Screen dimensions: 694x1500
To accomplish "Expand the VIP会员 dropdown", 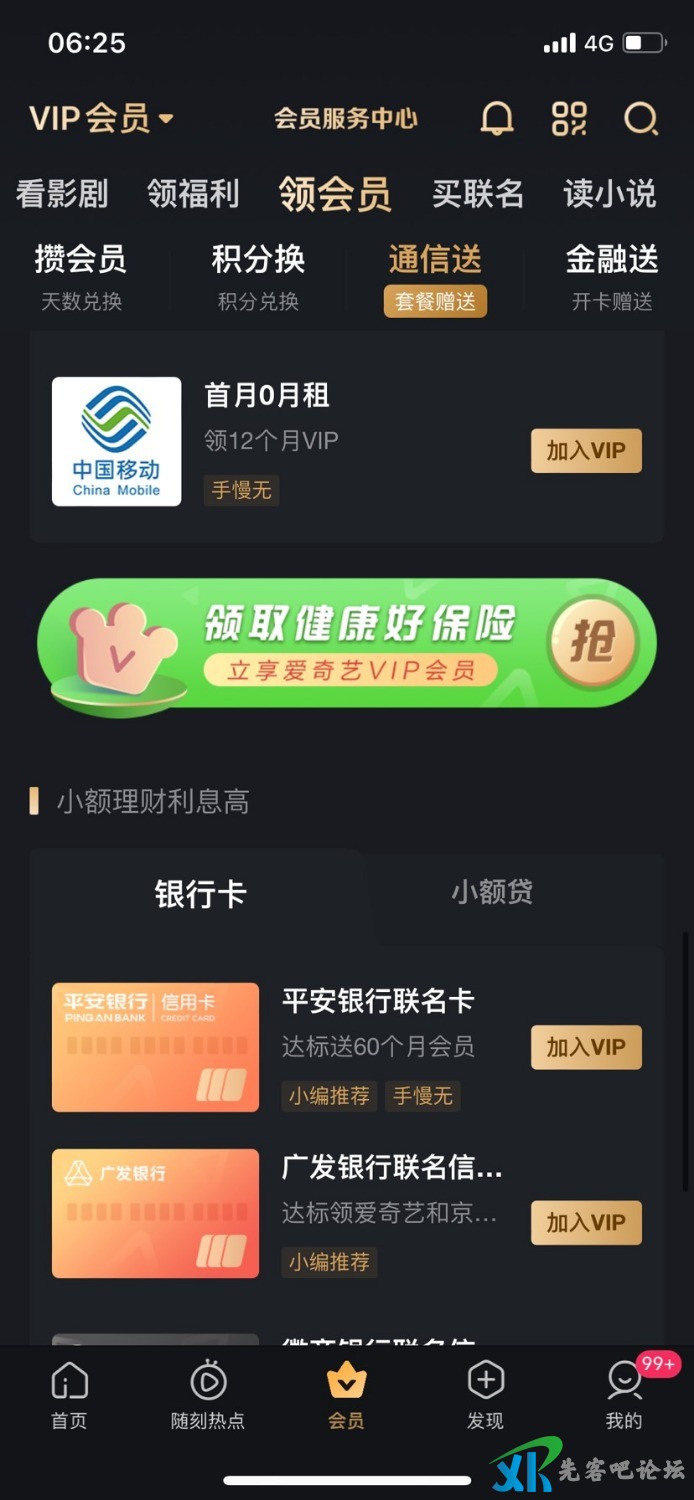I will (102, 119).
